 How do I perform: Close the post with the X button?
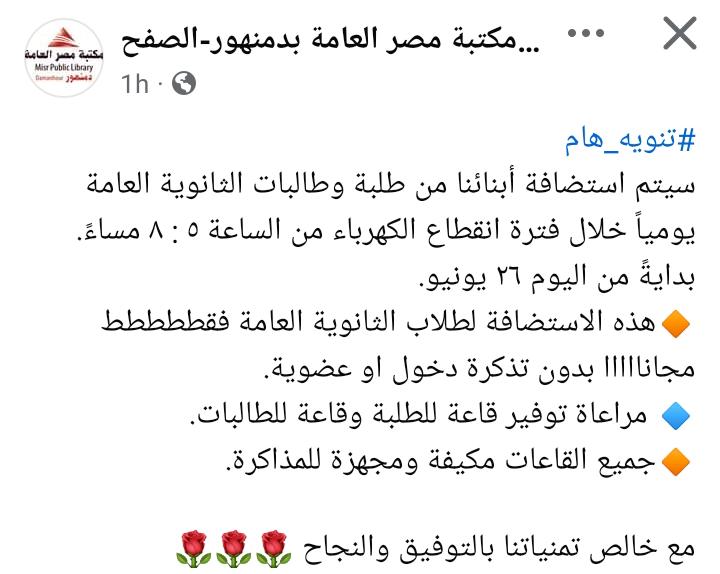pyautogui.click(x=679, y=37)
